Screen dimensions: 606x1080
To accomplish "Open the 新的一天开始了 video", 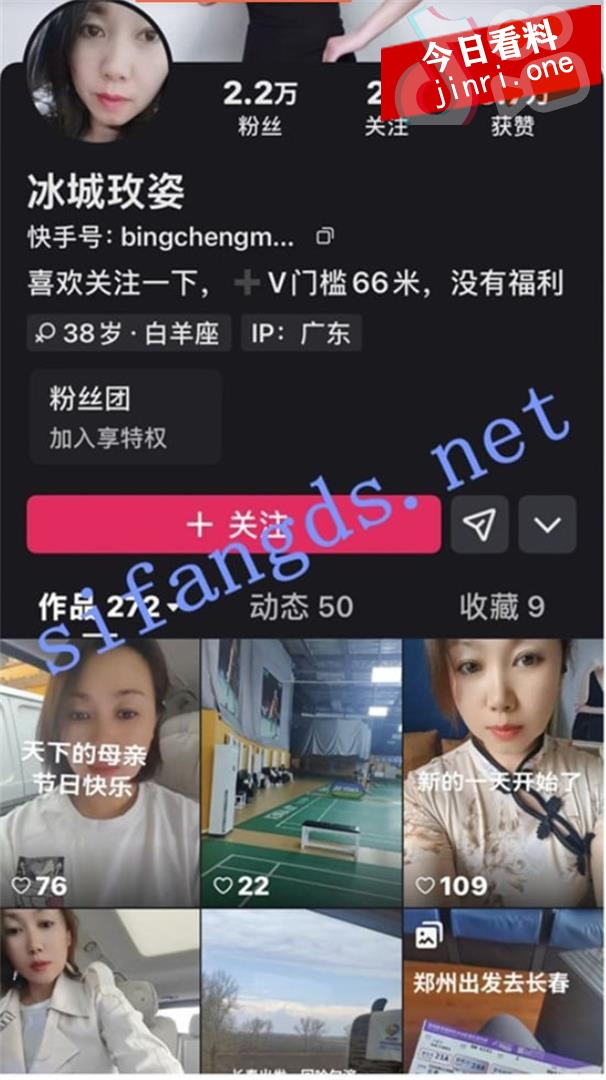I will [504, 770].
